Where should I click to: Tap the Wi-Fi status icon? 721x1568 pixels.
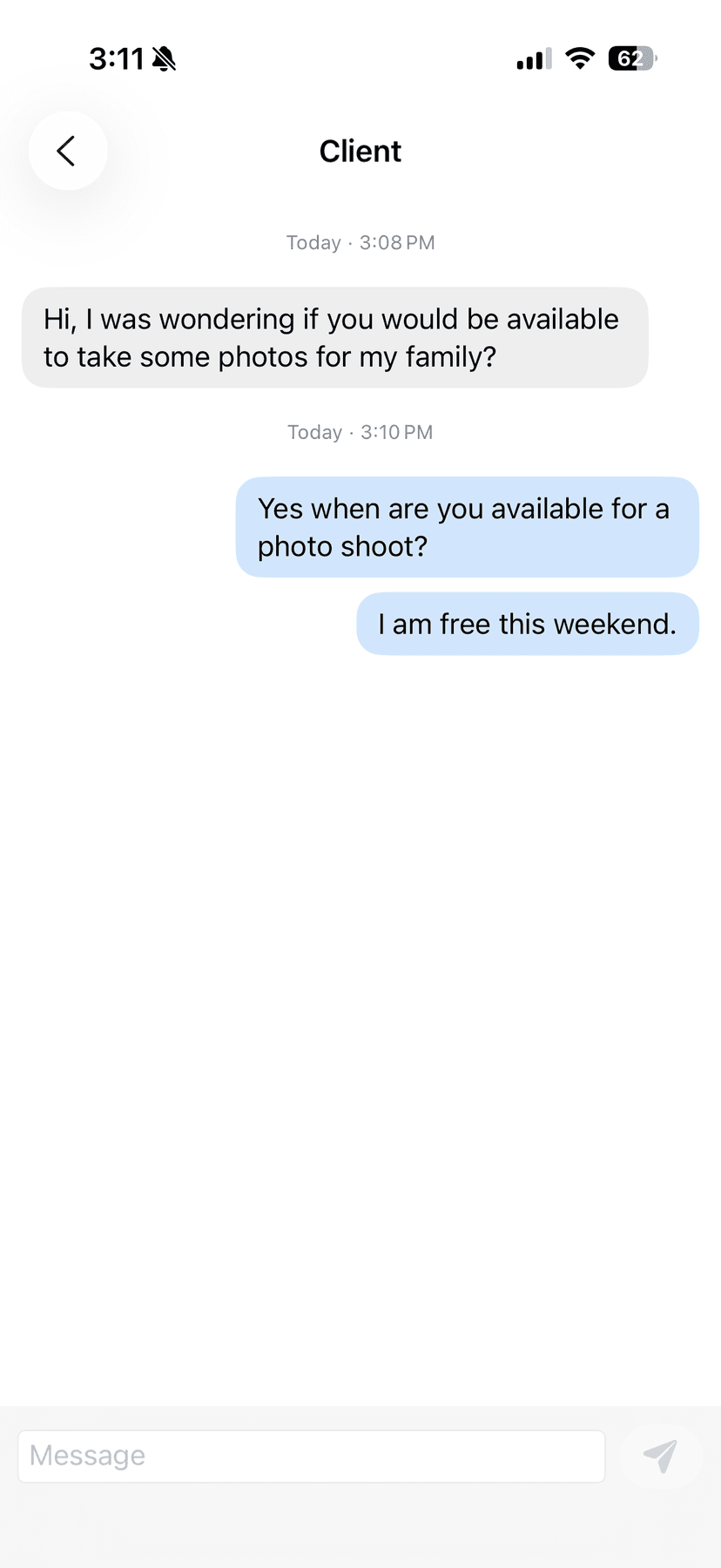pyautogui.click(x=580, y=58)
